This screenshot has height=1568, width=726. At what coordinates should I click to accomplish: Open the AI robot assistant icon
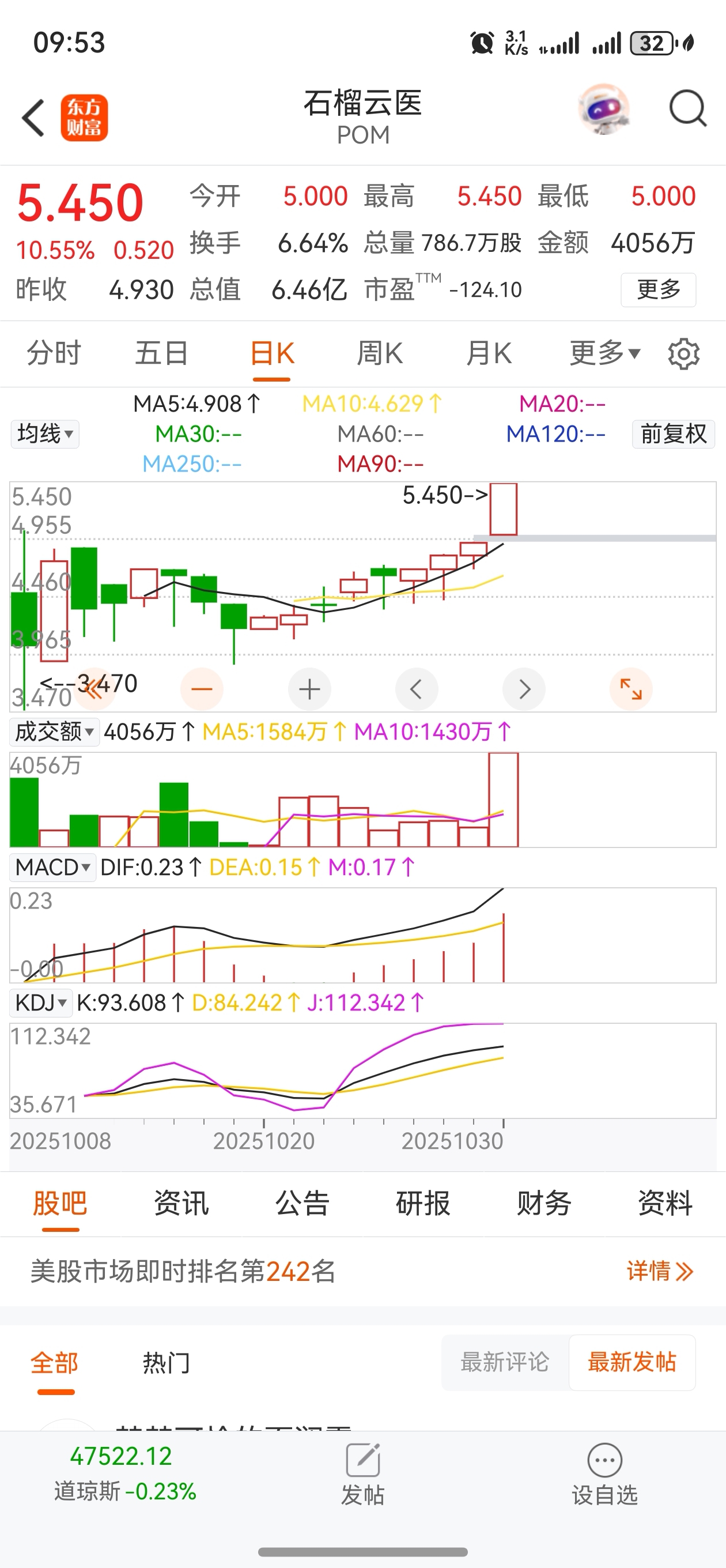point(603,110)
